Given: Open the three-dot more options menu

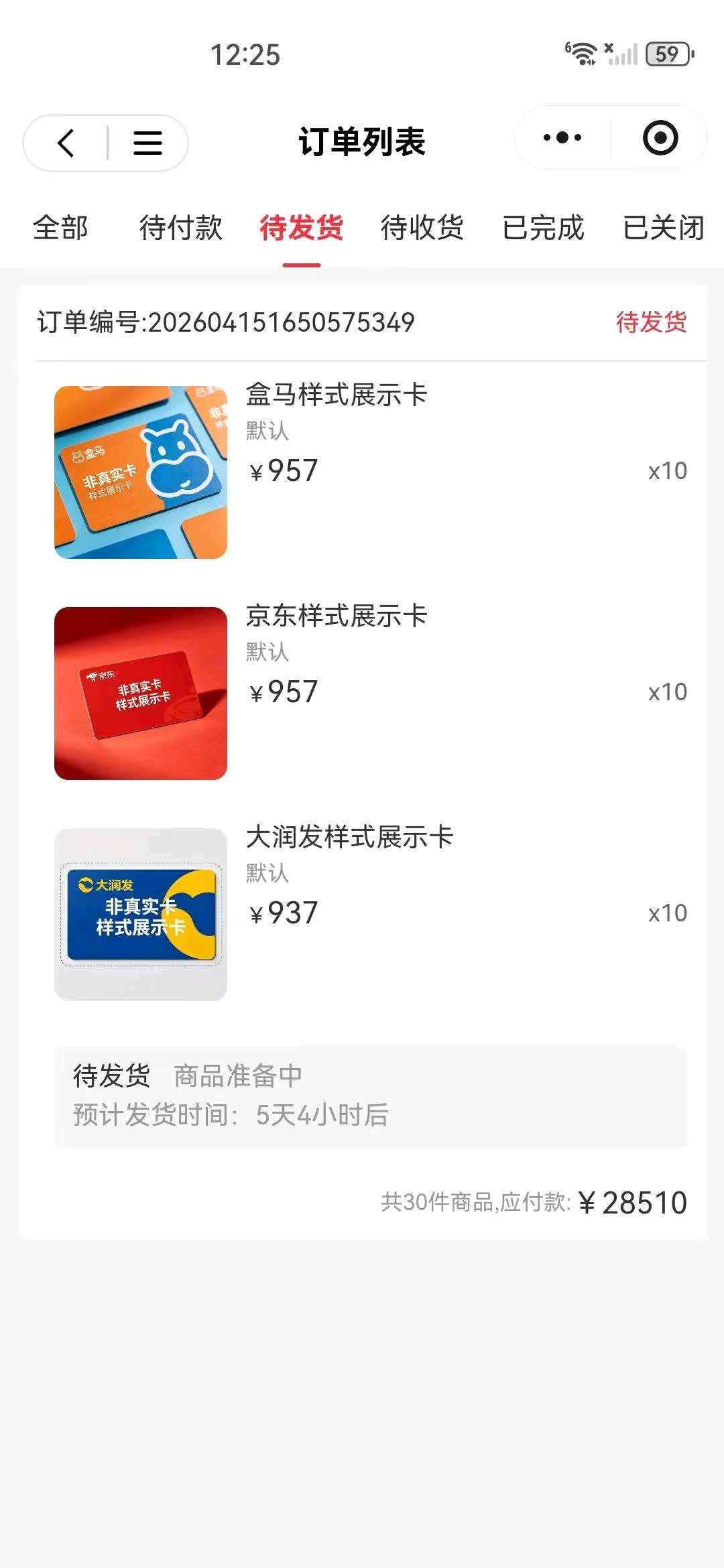Looking at the screenshot, I should pyautogui.click(x=562, y=138).
